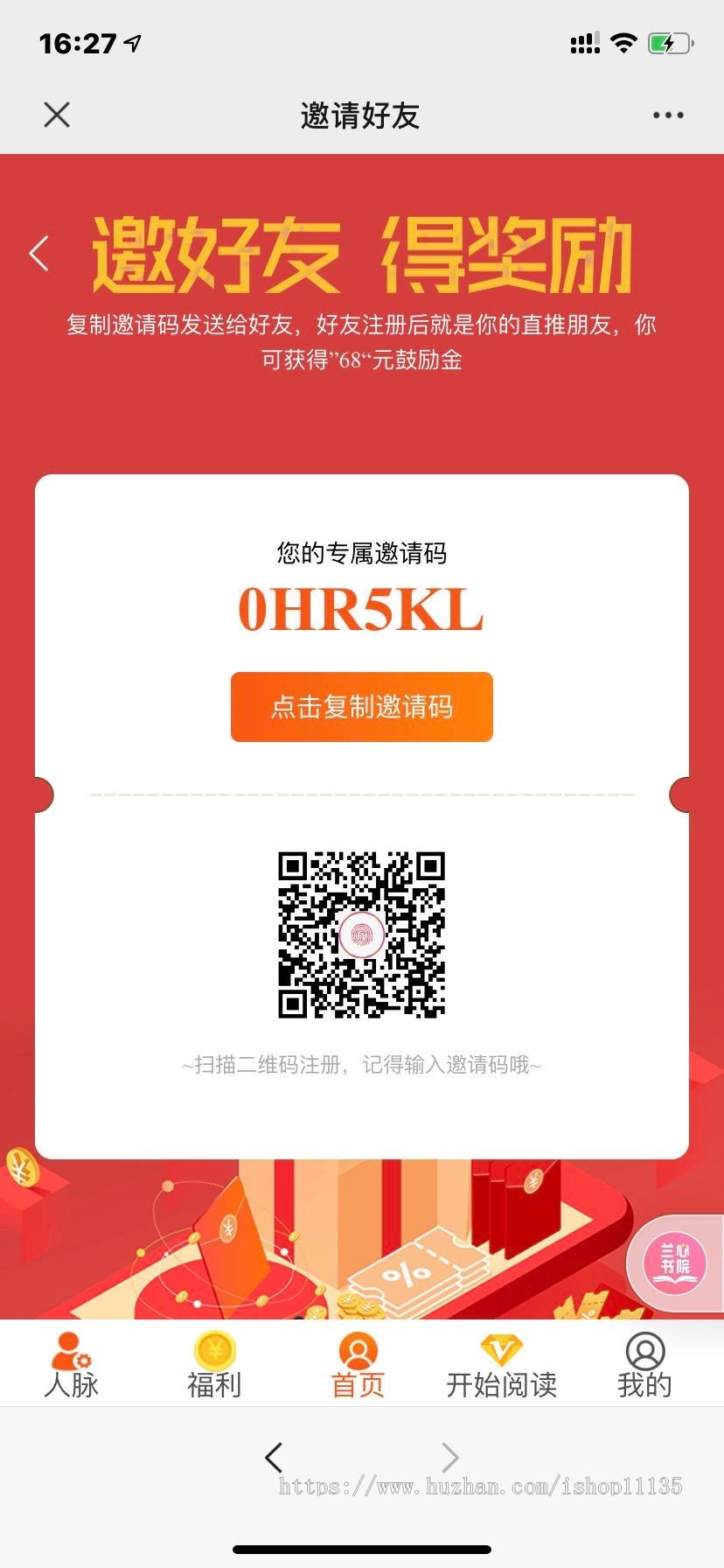Screen dimensions: 724x1568
Task: Close the page with the X button
Action: pyautogui.click(x=56, y=115)
